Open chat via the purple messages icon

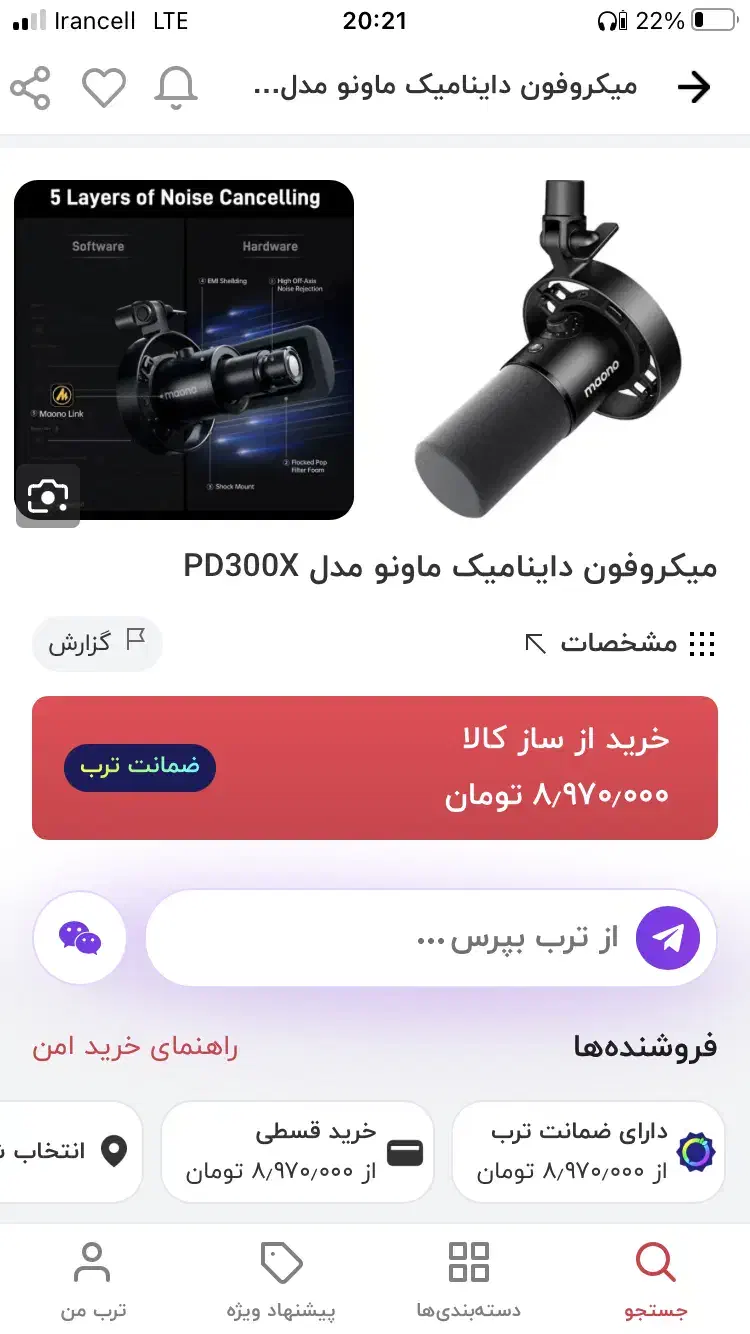(80, 938)
